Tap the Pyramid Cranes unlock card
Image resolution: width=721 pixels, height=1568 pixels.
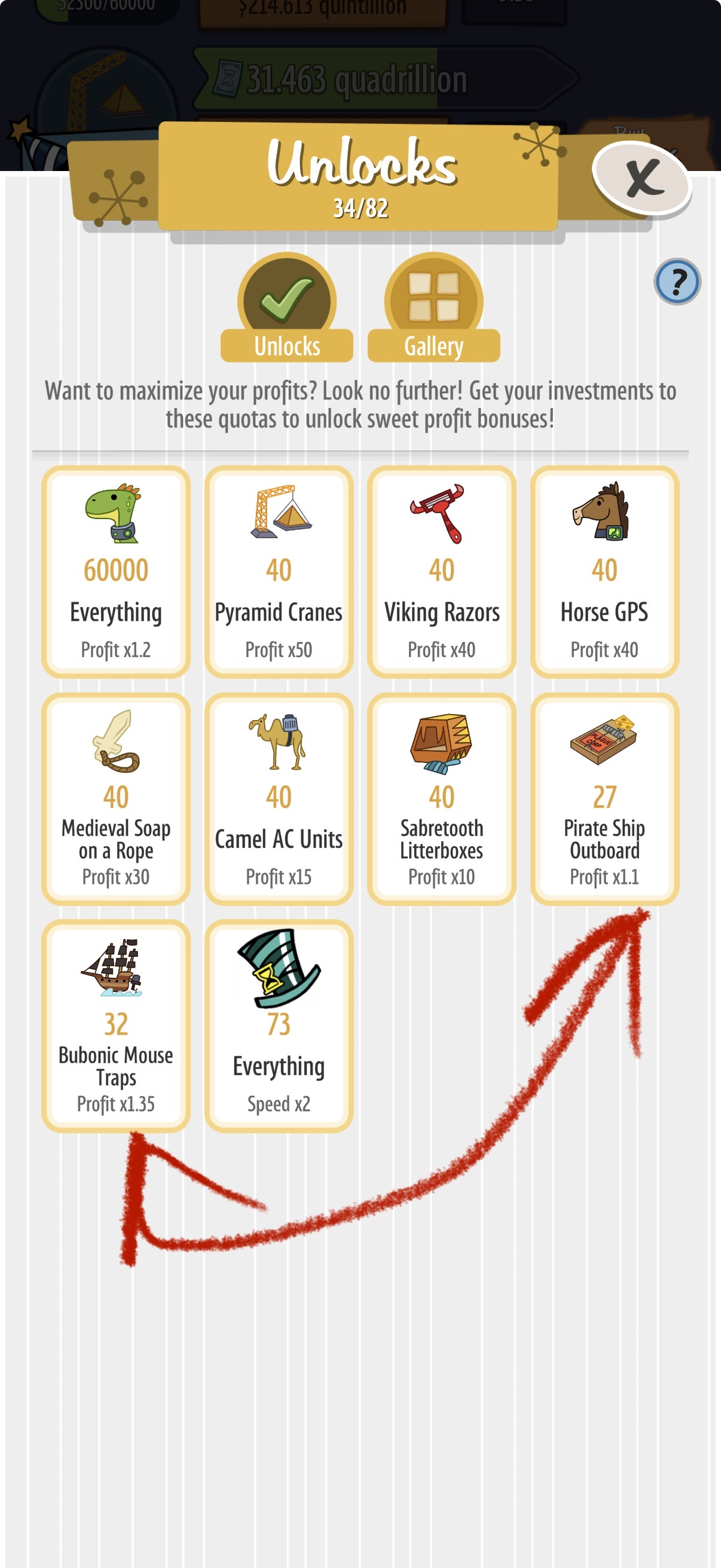279,572
